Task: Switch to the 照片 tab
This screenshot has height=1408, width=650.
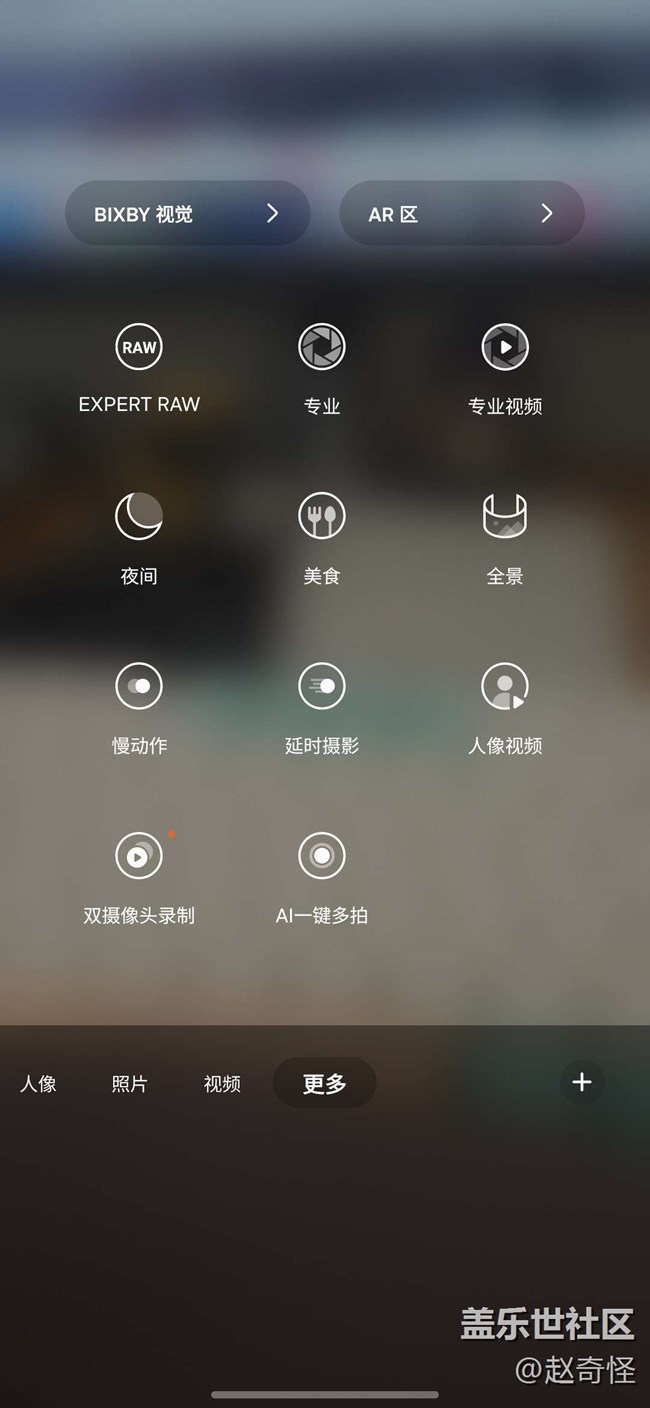Action: pyautogui.click(x=130, y=1083)
